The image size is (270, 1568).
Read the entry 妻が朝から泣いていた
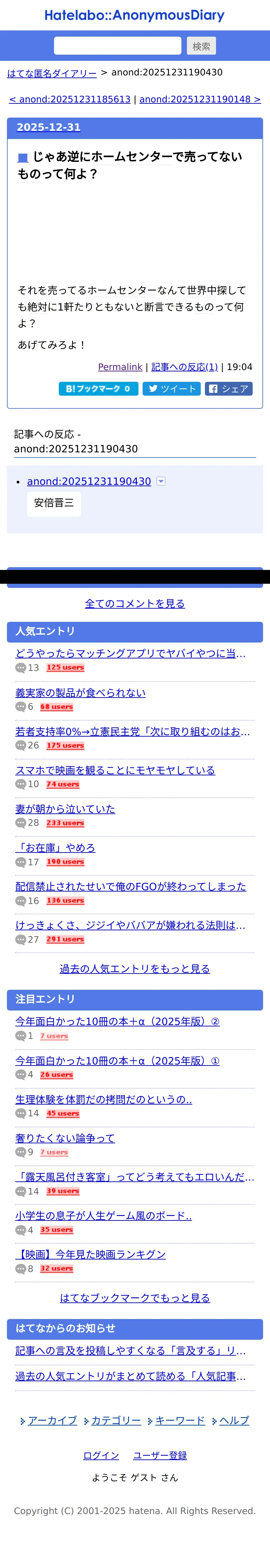65,809
